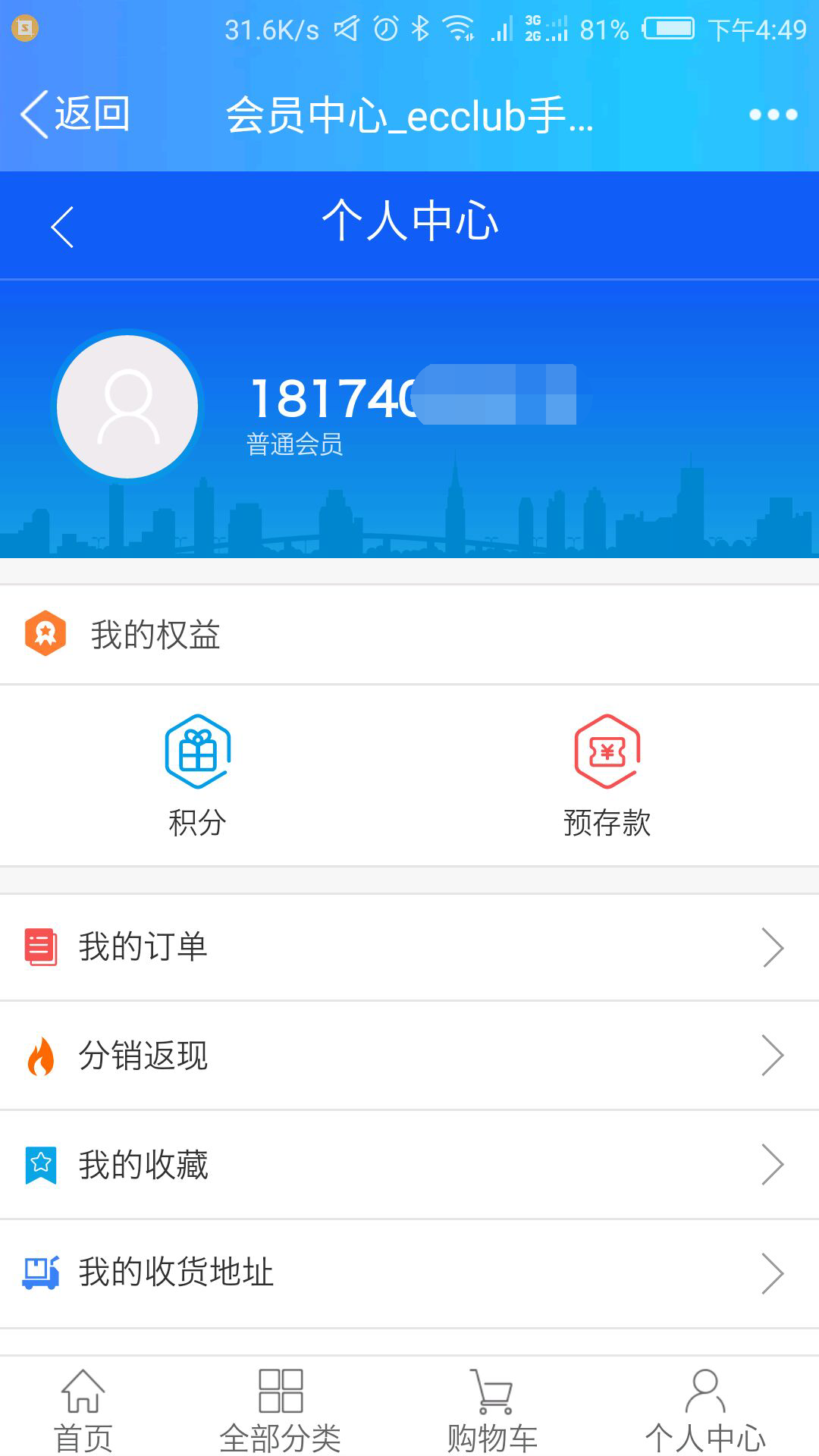Go to the 购物车 shopping cart tab

point(493,1410)
